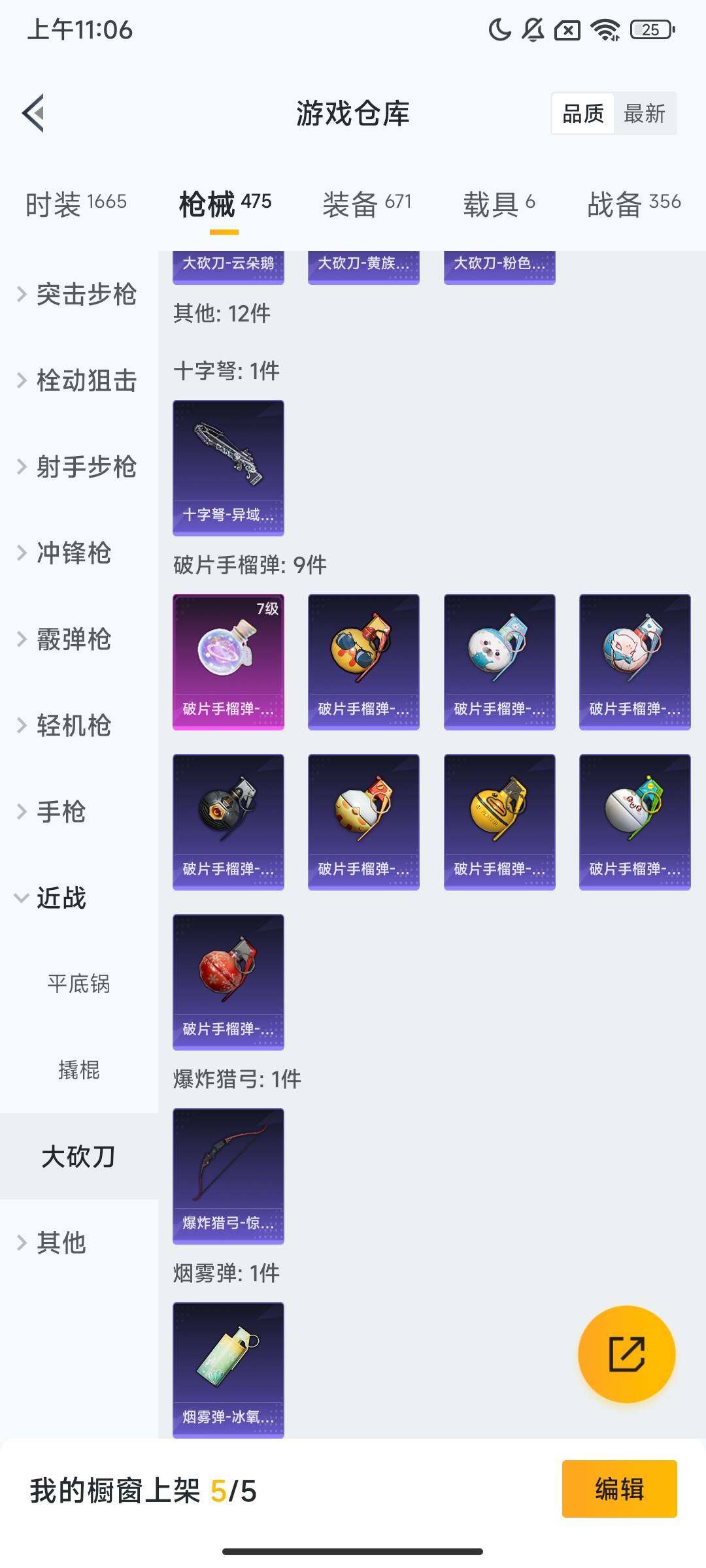Viewport: 706px width, 1568px height.
Task: Select the 撬棍 subcategory
Action: [78, 1070]
